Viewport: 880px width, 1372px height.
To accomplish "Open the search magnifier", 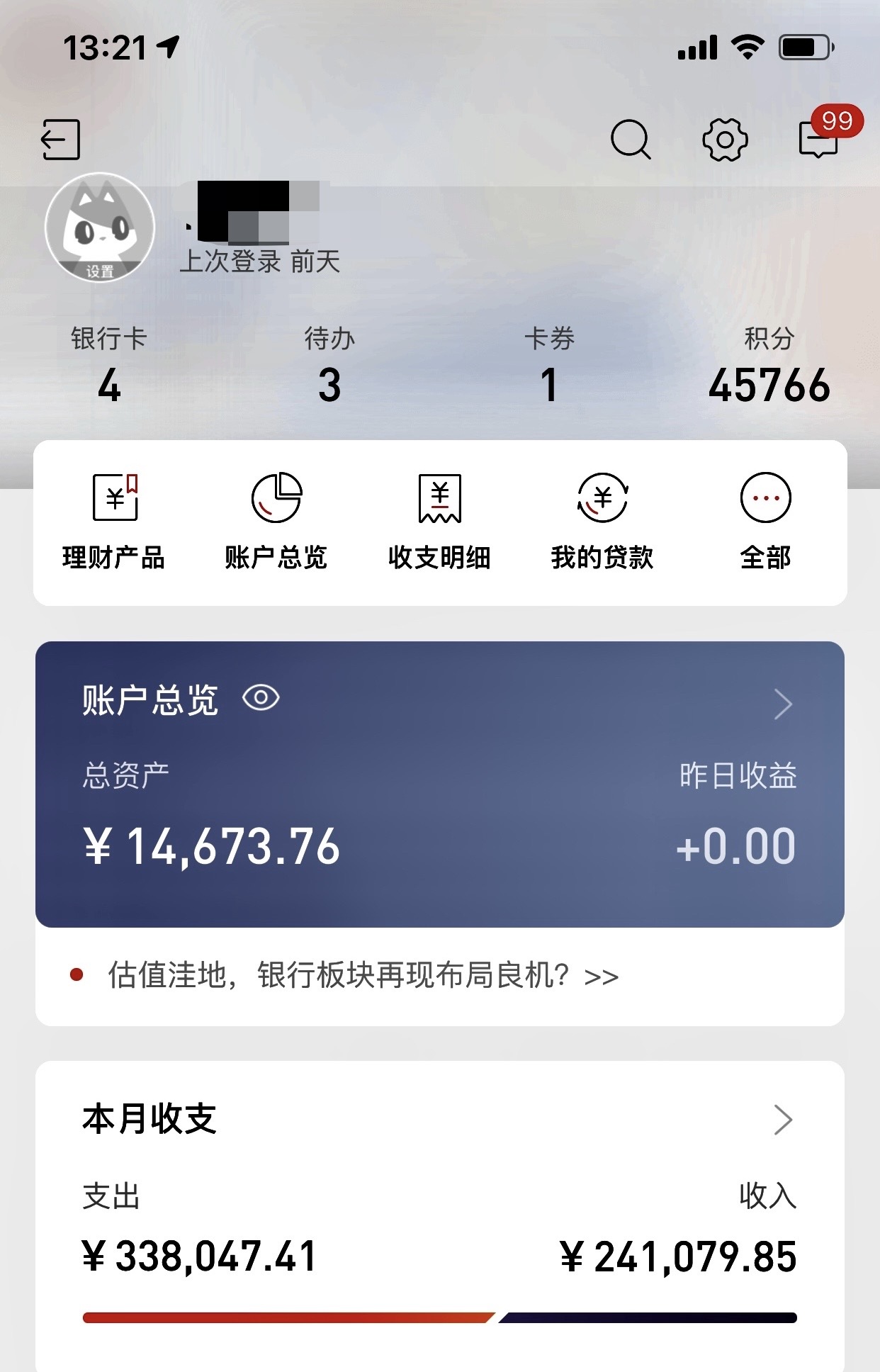I will [630, 139].
